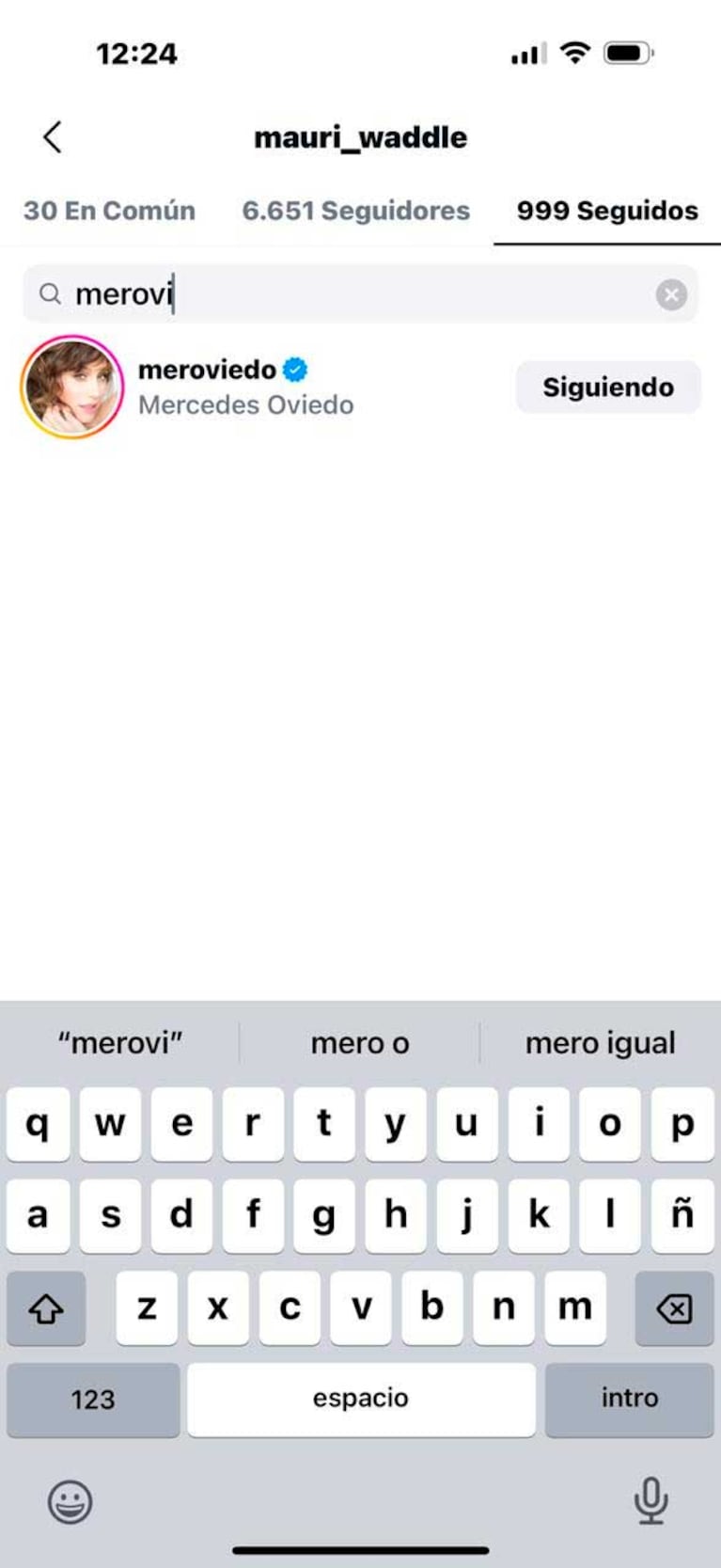
Task: Open the meroviedo profile result
Action: (x=246, y=387)
